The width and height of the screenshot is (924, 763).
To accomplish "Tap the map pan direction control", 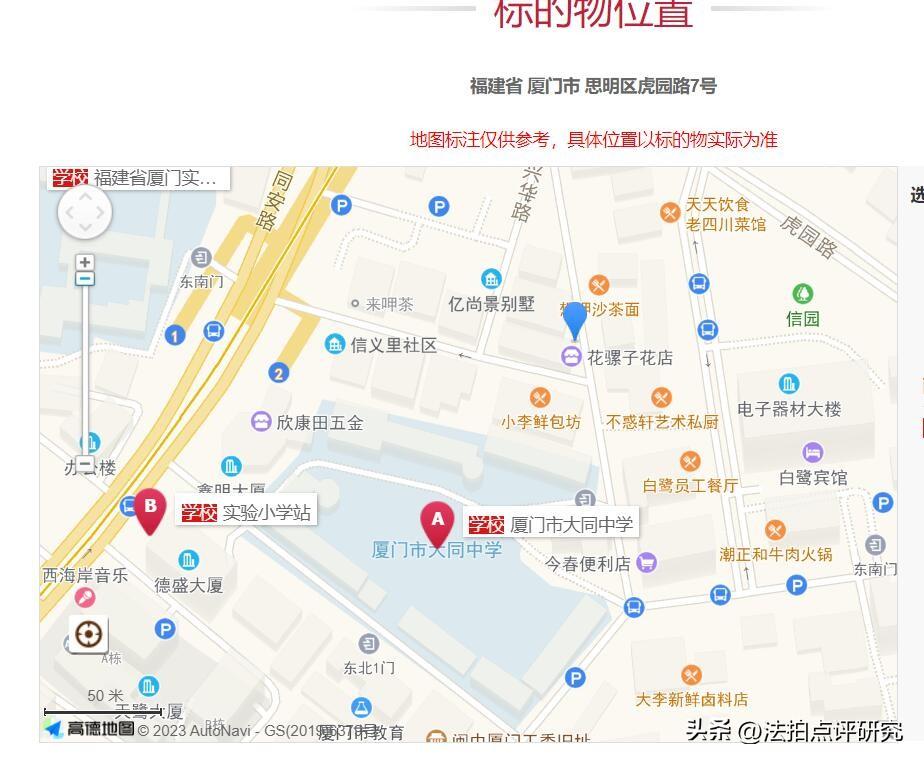I will (85, 212).
